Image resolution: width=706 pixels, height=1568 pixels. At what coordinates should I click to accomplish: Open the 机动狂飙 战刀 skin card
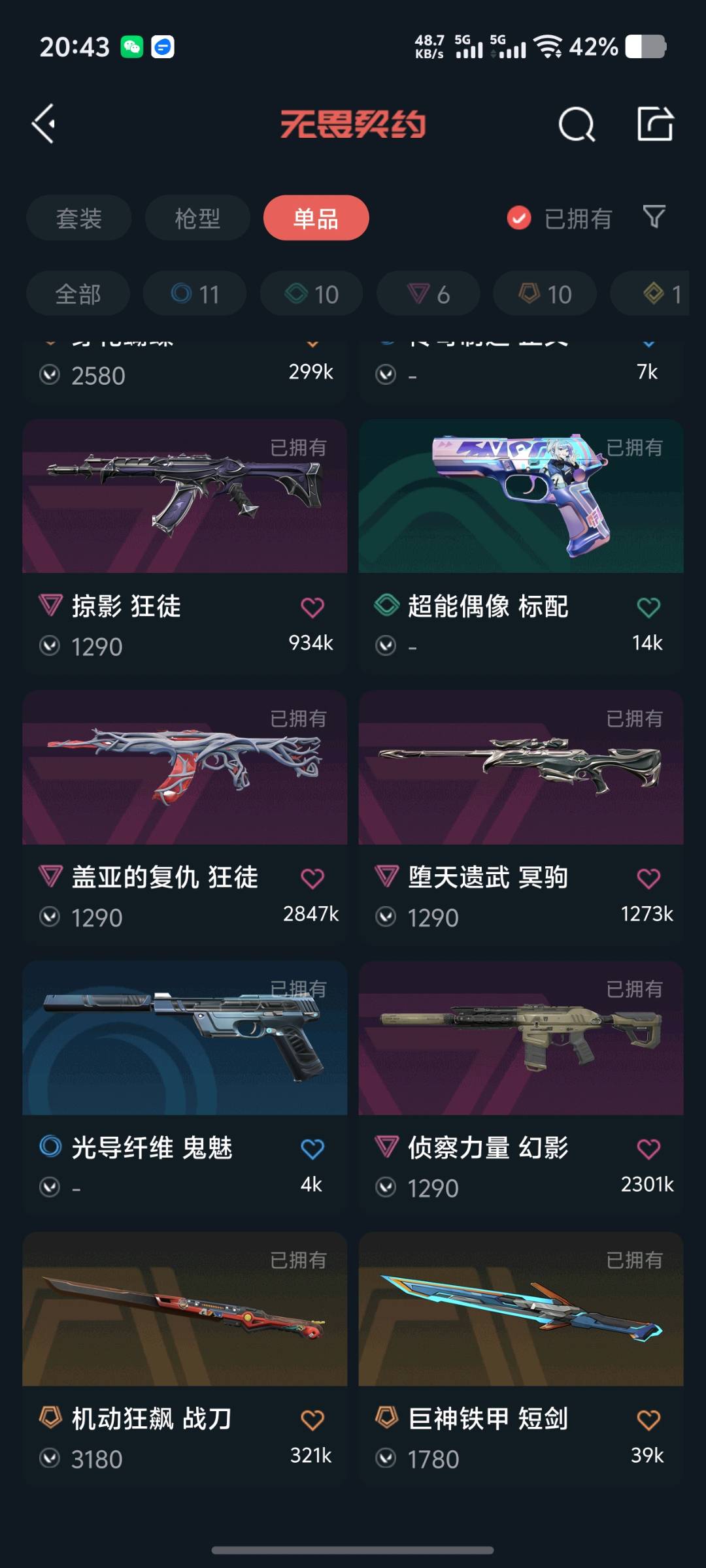(184, 1309)
